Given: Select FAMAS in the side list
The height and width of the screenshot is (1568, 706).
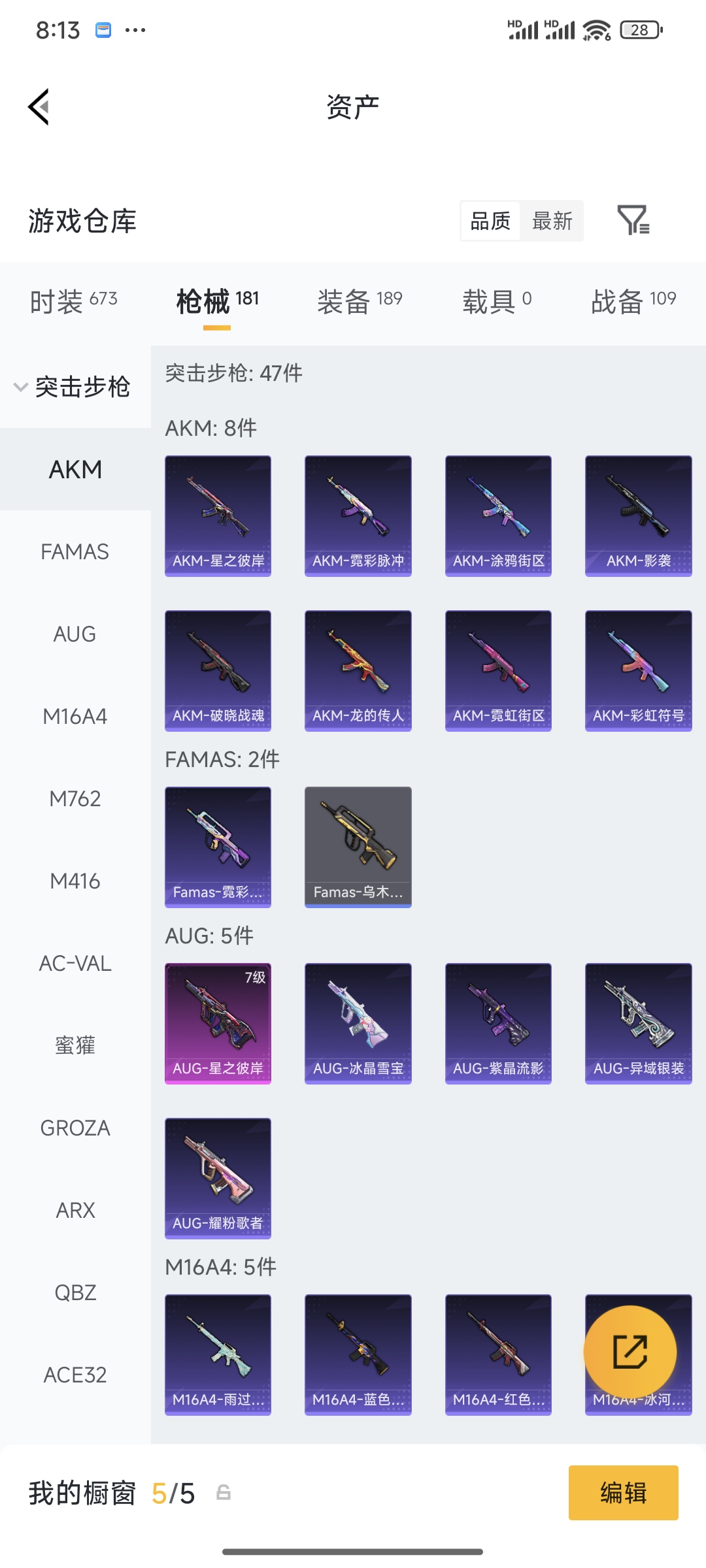Looking at the screenshot, I should tap(75, 551).
